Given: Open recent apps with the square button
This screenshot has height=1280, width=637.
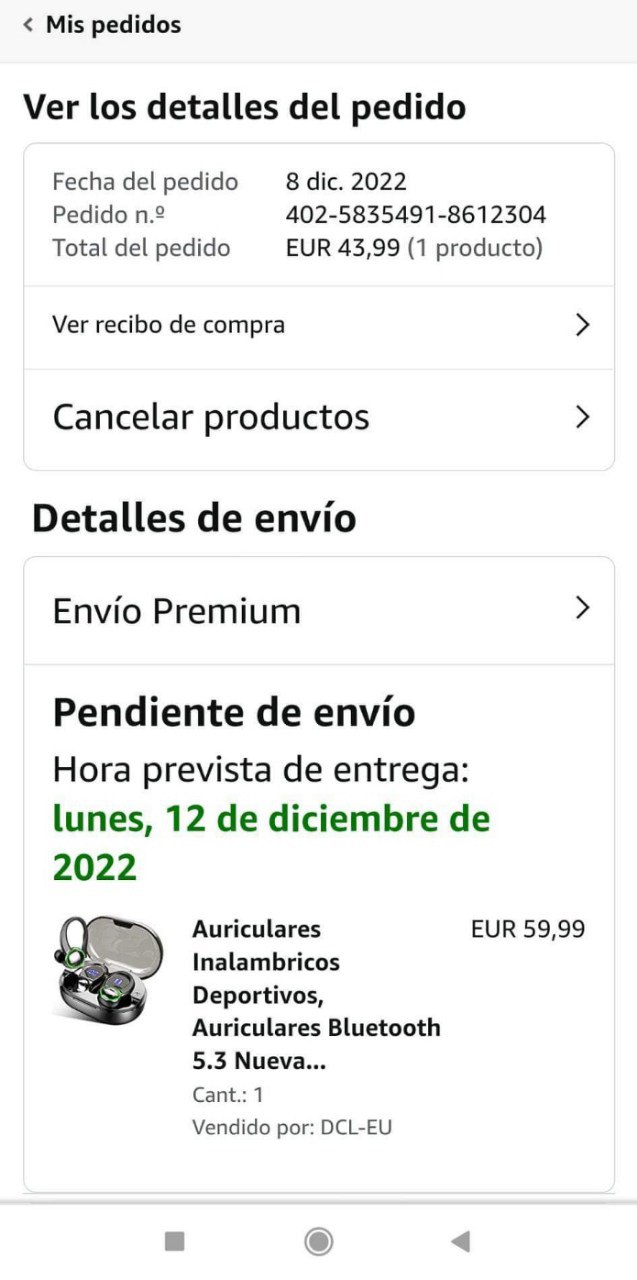Looking at the screenshot, I should pyautogui.click(x=175, y=1241).
